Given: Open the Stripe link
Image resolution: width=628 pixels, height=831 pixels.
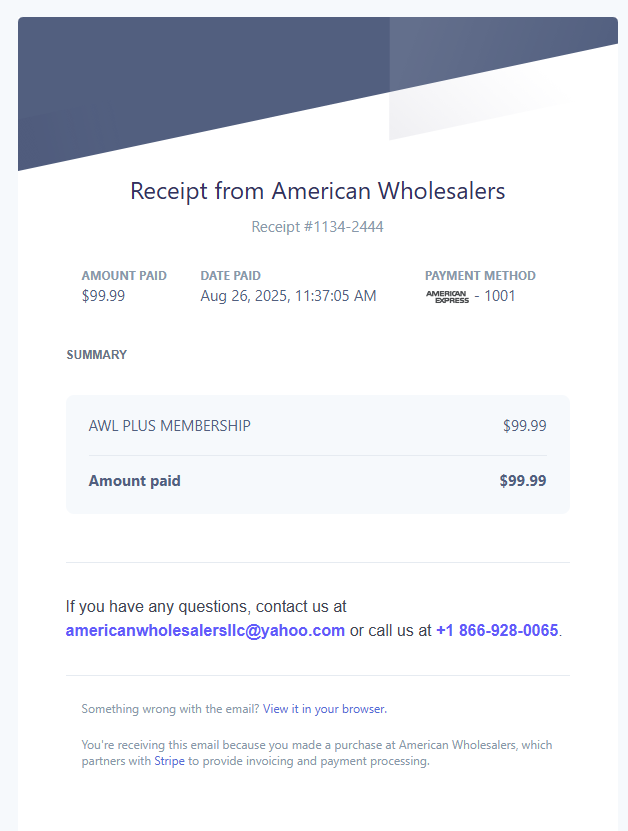Looking at the screenshot, I should 169,761.
